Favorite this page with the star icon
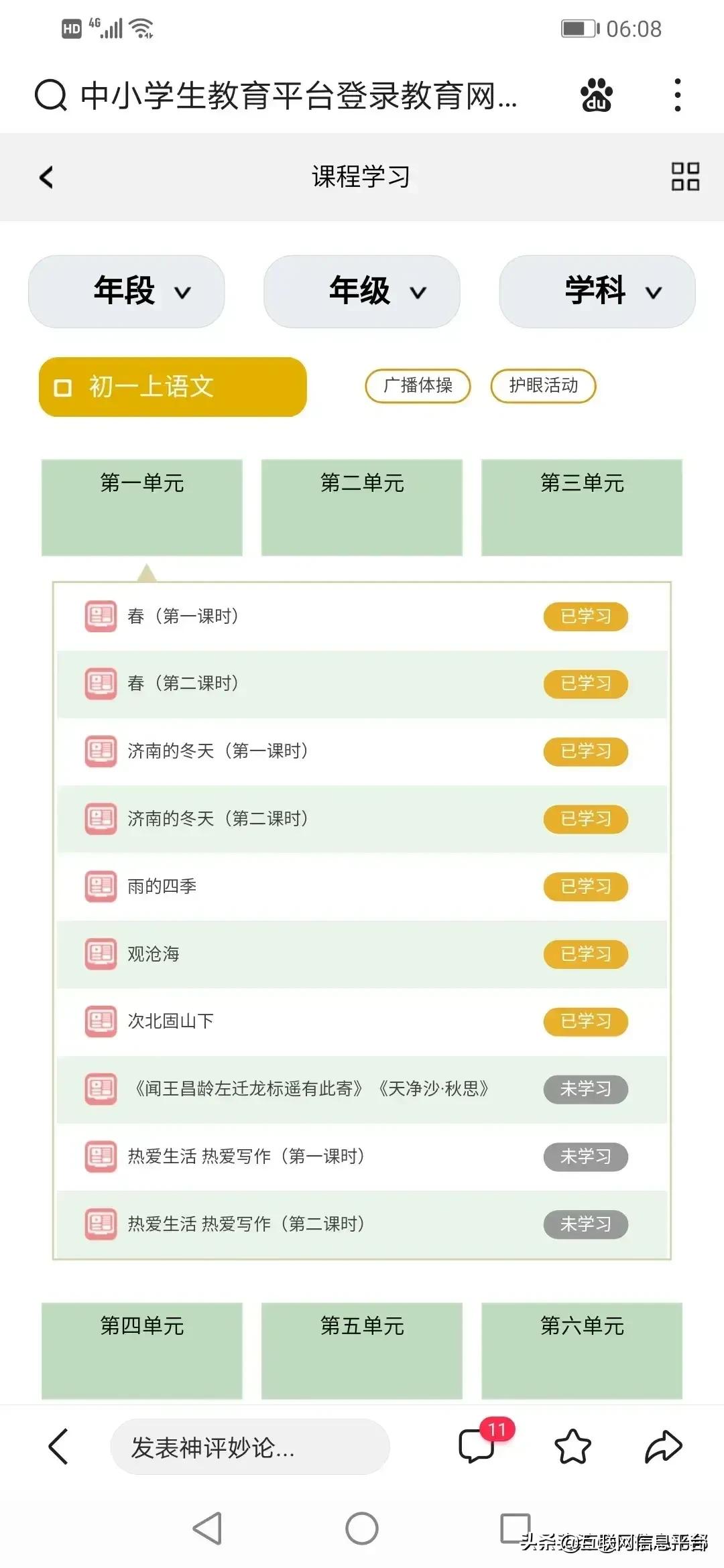724x1568 pixels. (573, 1447)
